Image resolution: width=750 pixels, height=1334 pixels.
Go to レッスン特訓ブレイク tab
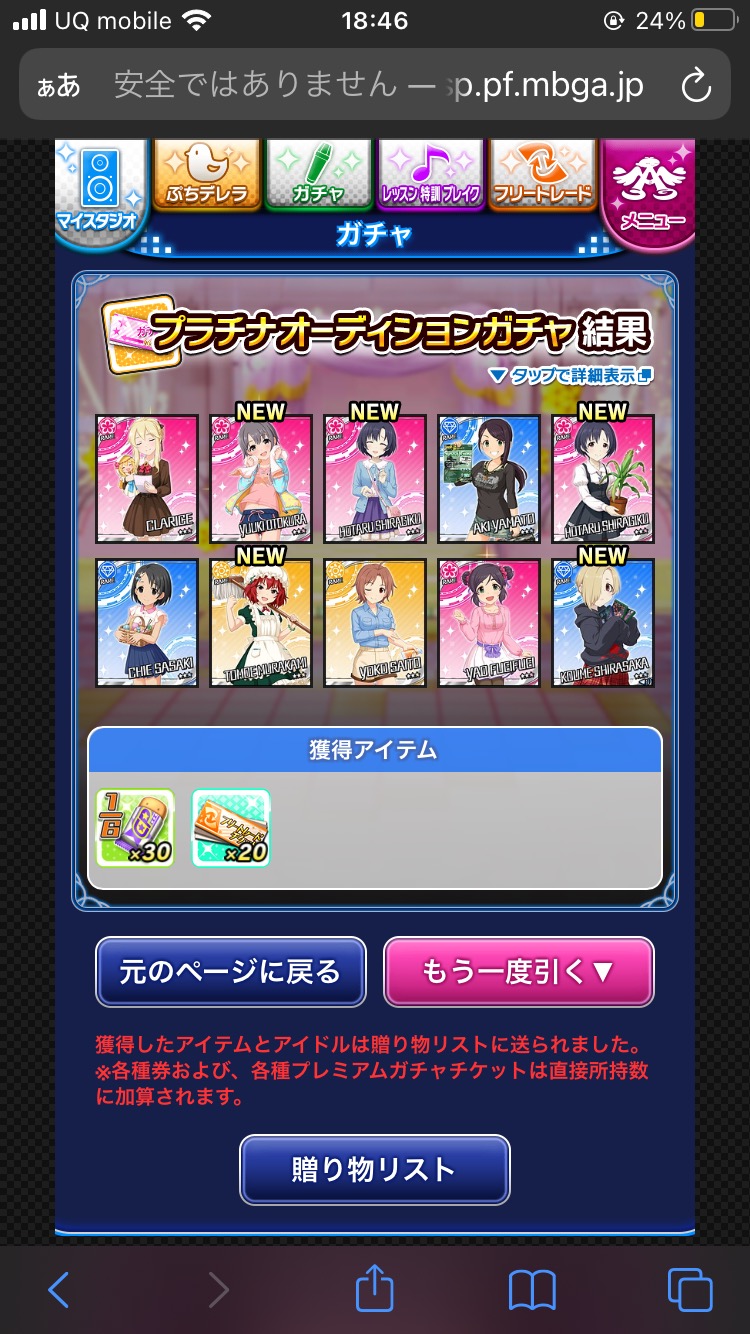pos(430,175)
